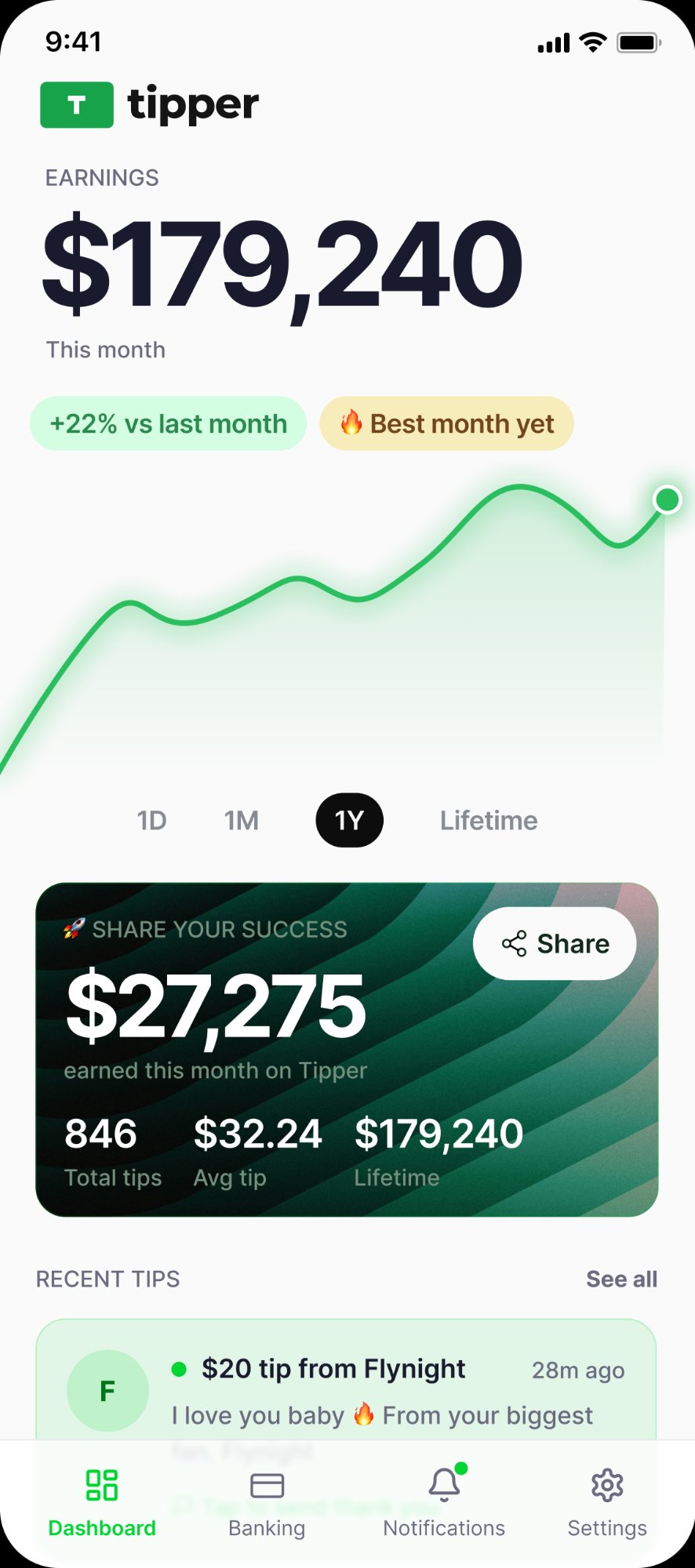Tap the fire emoji in Best month badge
695x1568 pixels.
click(x=350, y=423)
